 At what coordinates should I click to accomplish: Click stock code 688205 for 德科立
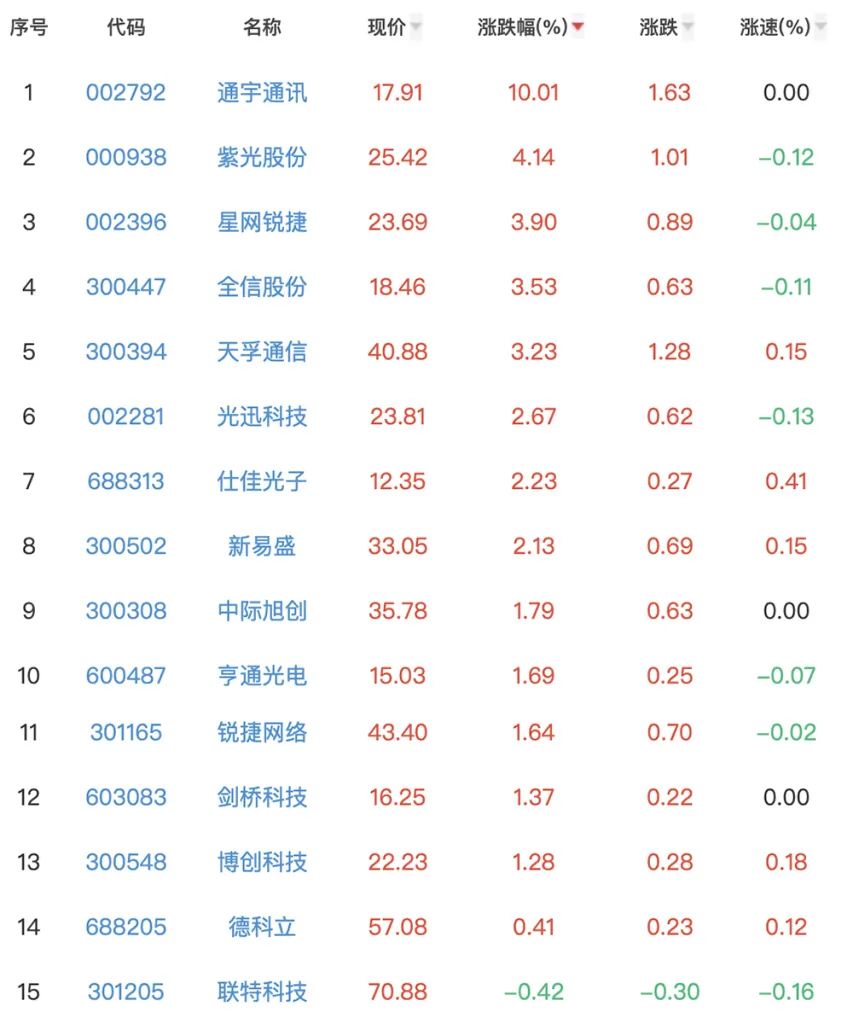coord(126,926)
